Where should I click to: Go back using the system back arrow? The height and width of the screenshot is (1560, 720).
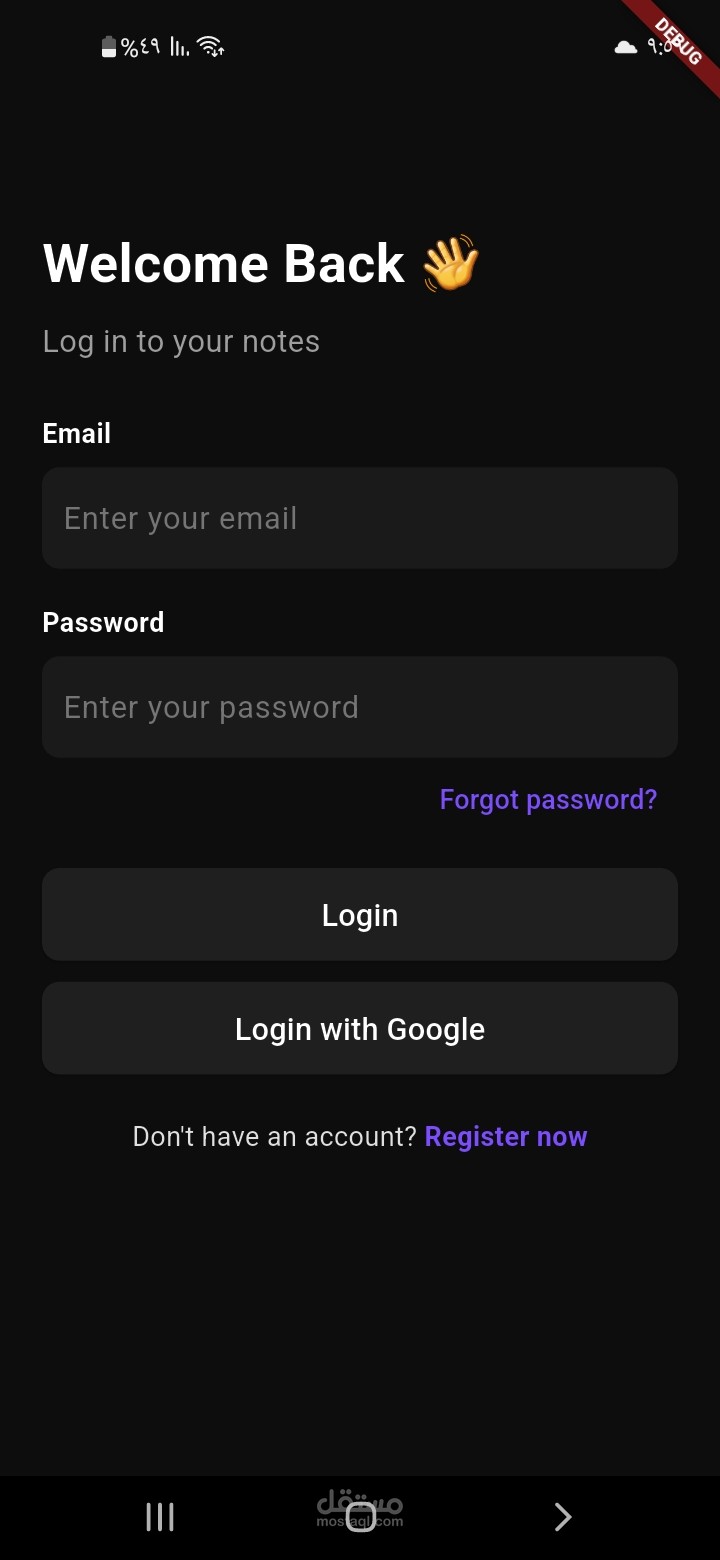pyautogui.click(x=562, y=1517)
